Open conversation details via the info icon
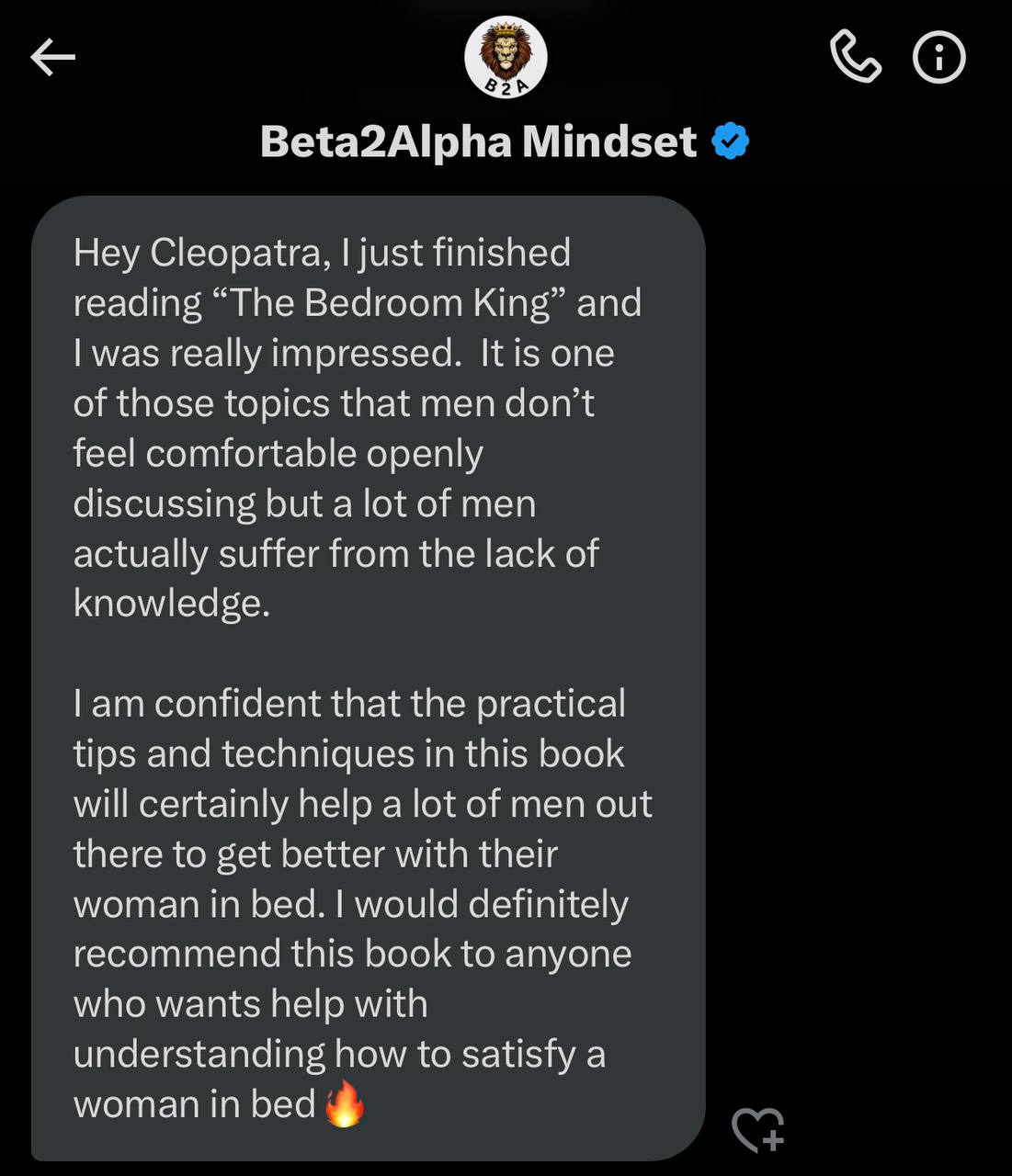Viewport: 1012px width, 1176px height. [938, 57]
